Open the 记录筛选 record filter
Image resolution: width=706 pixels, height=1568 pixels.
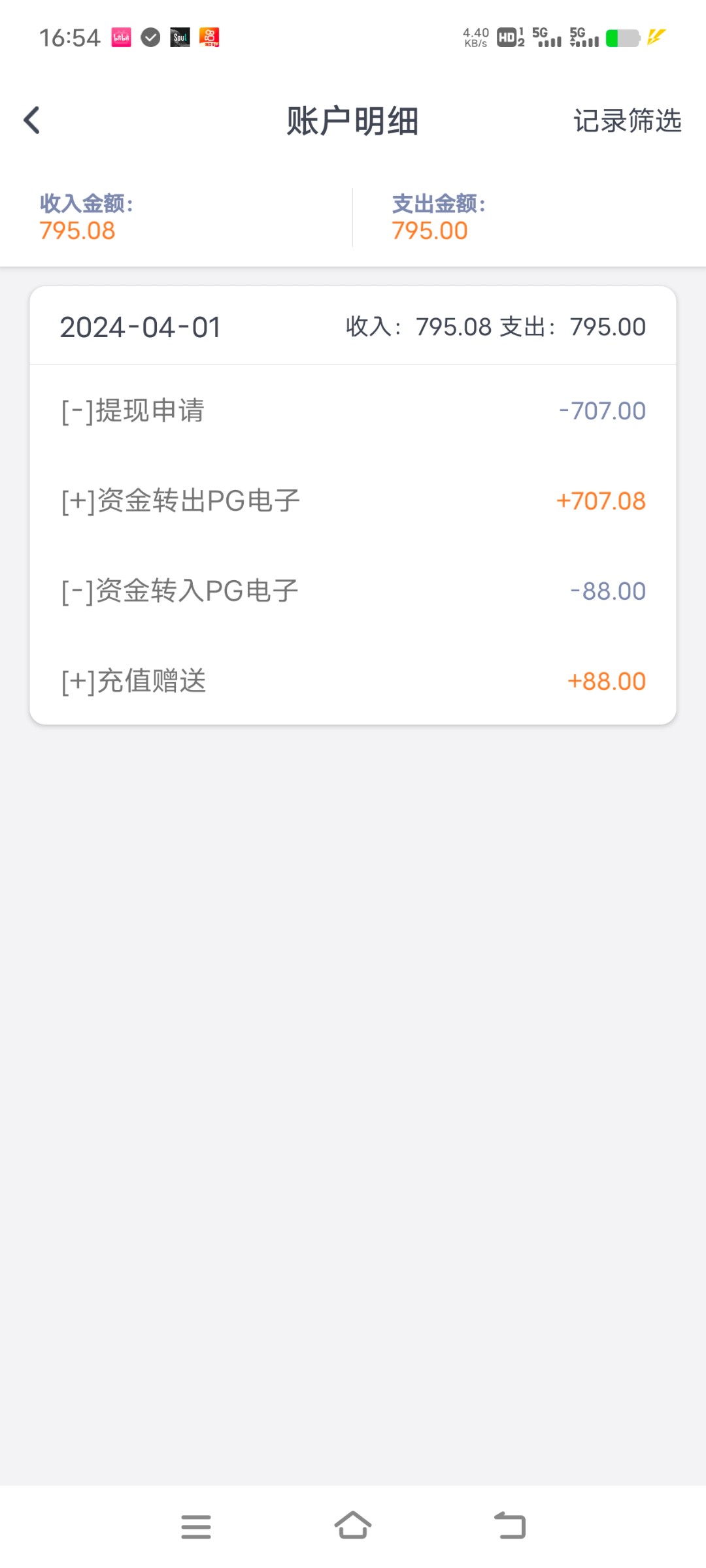(628, 121)
